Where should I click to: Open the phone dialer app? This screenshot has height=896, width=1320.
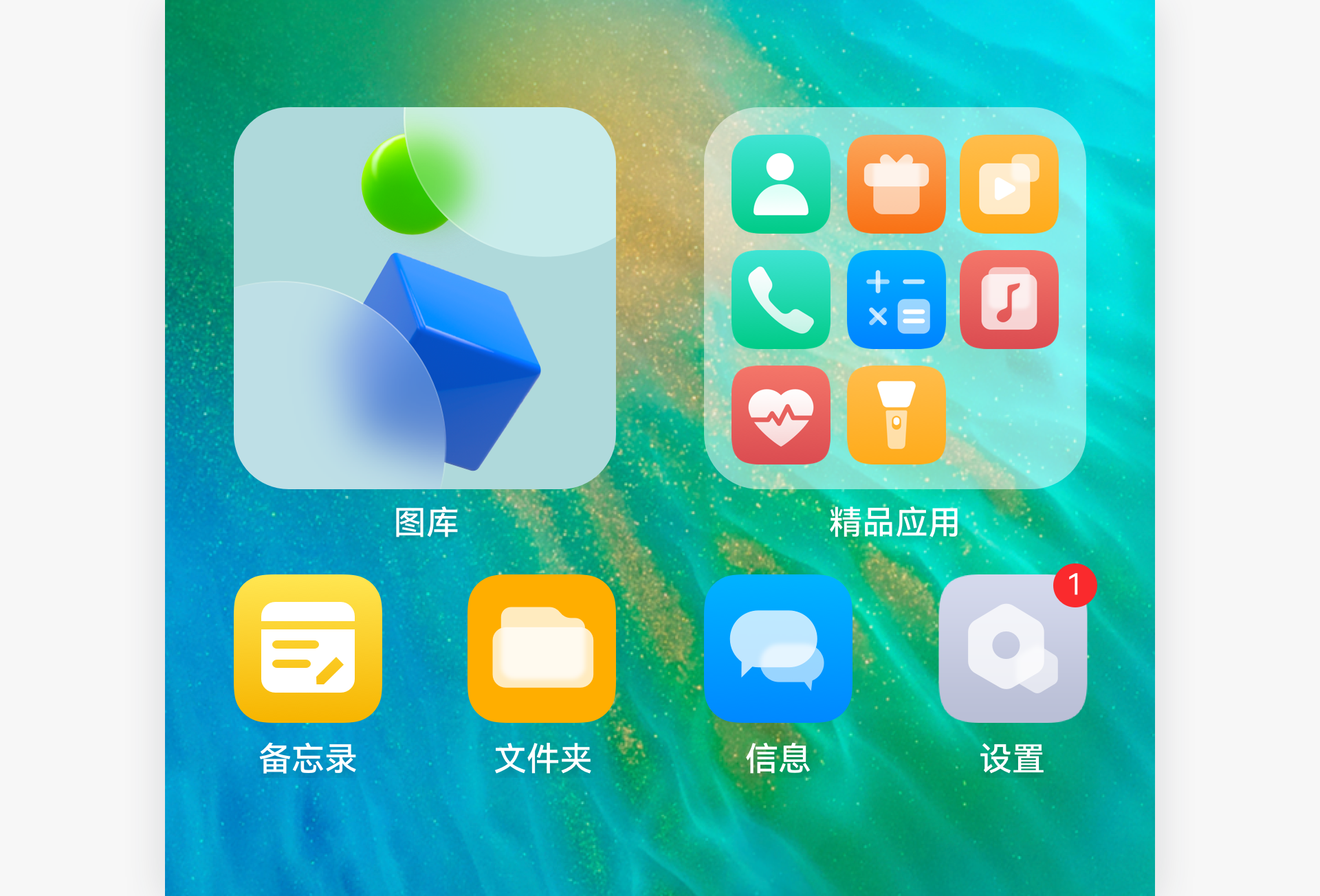pyautogui.click(x=780, y=300)
